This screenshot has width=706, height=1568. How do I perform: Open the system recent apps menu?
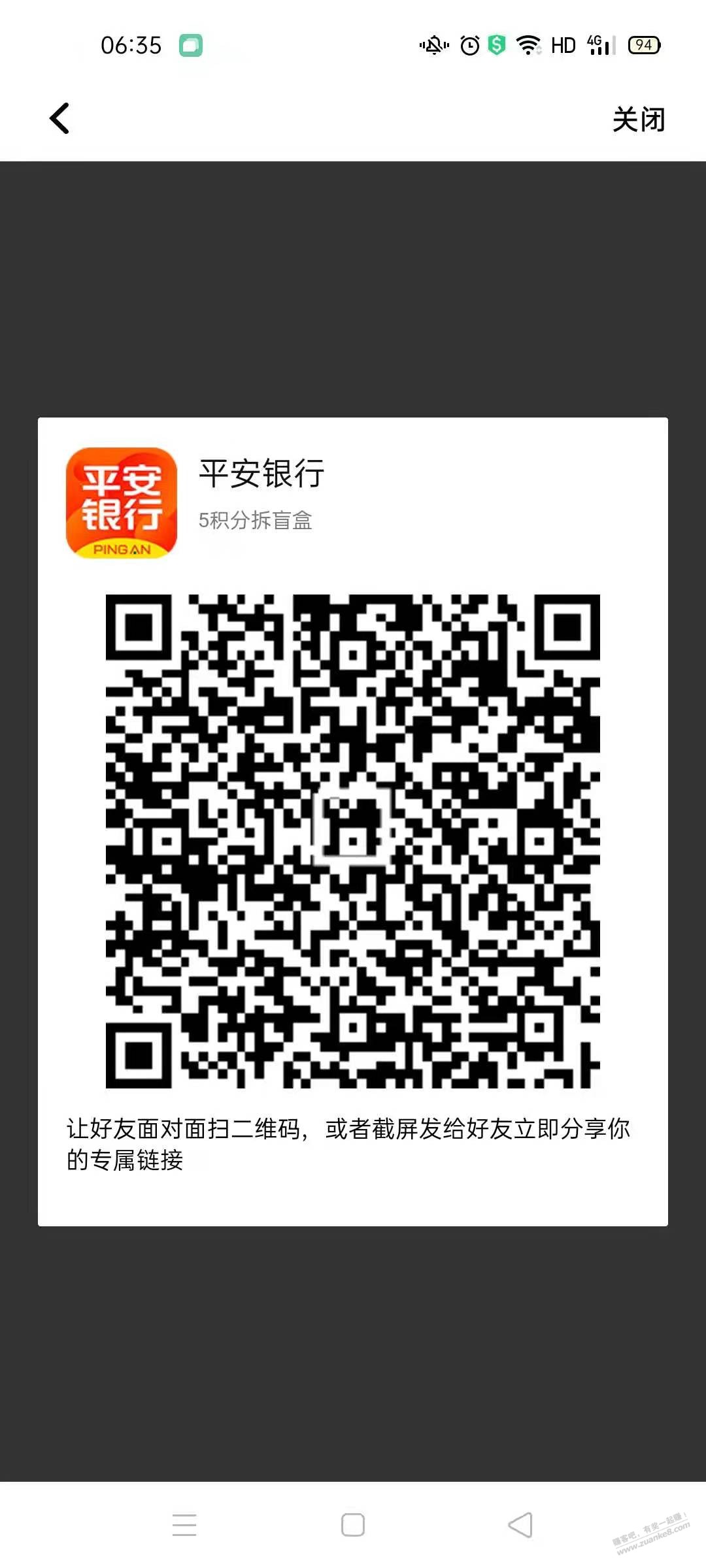(x=184, y=1525)
